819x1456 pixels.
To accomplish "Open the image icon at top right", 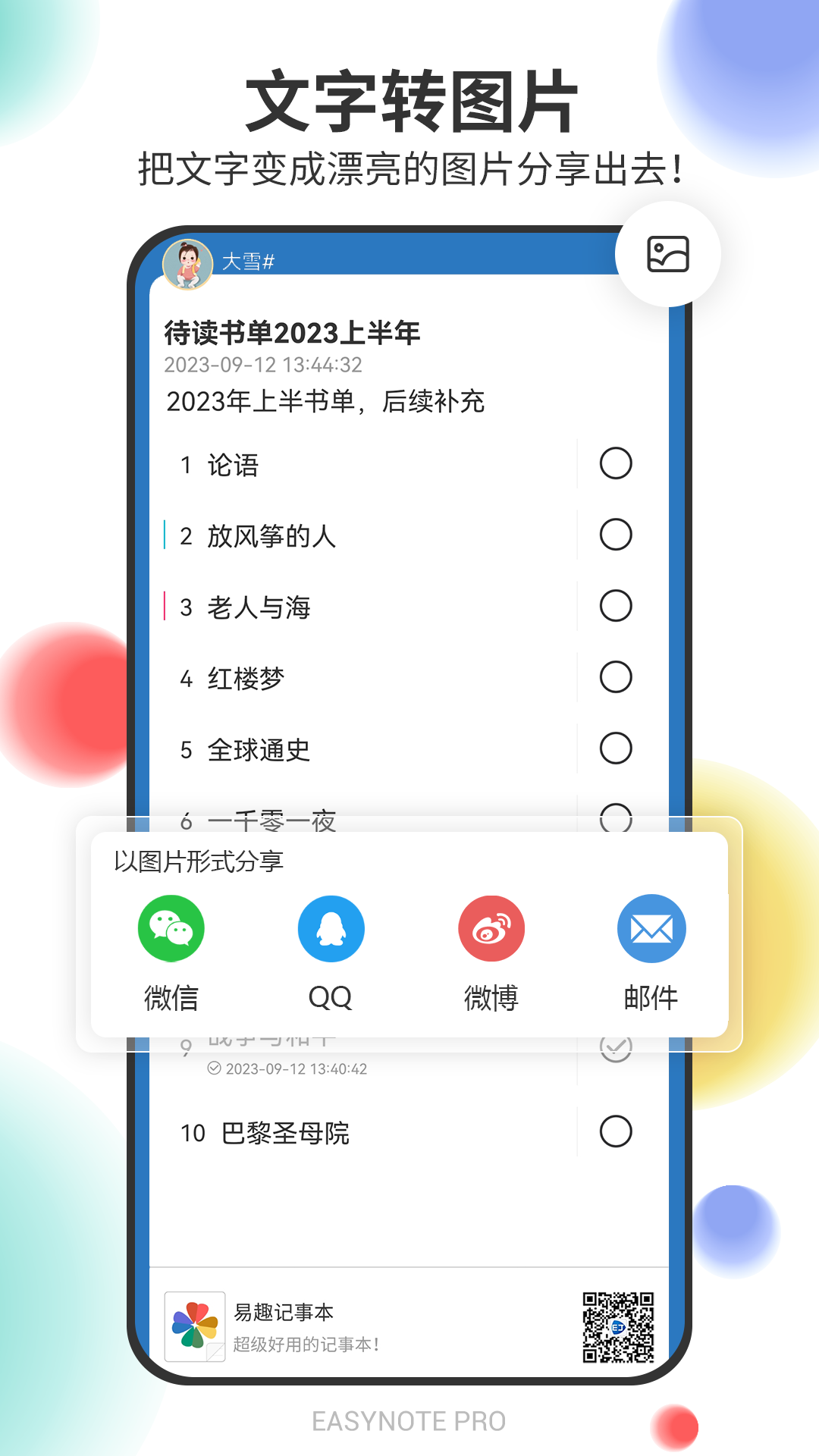I will click(x=670, y=256).
